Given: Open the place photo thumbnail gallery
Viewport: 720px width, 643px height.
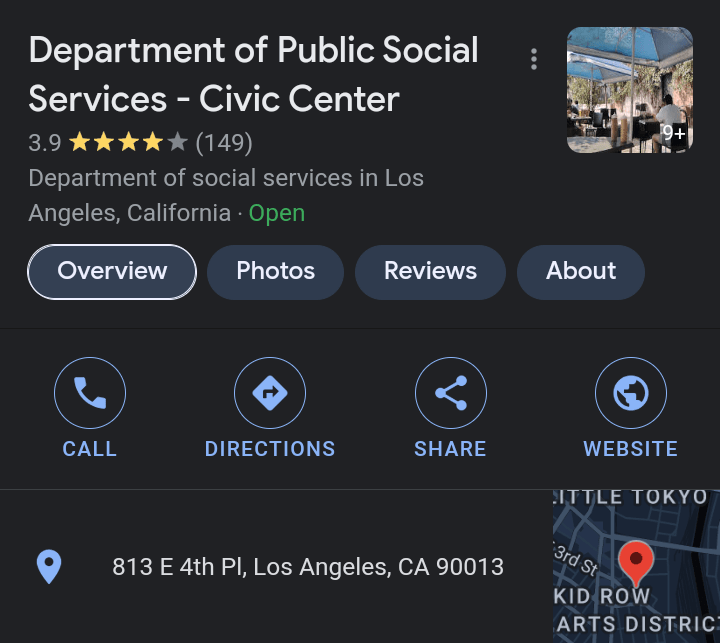Looking at the screenshot, I should [x=629, y=90].
